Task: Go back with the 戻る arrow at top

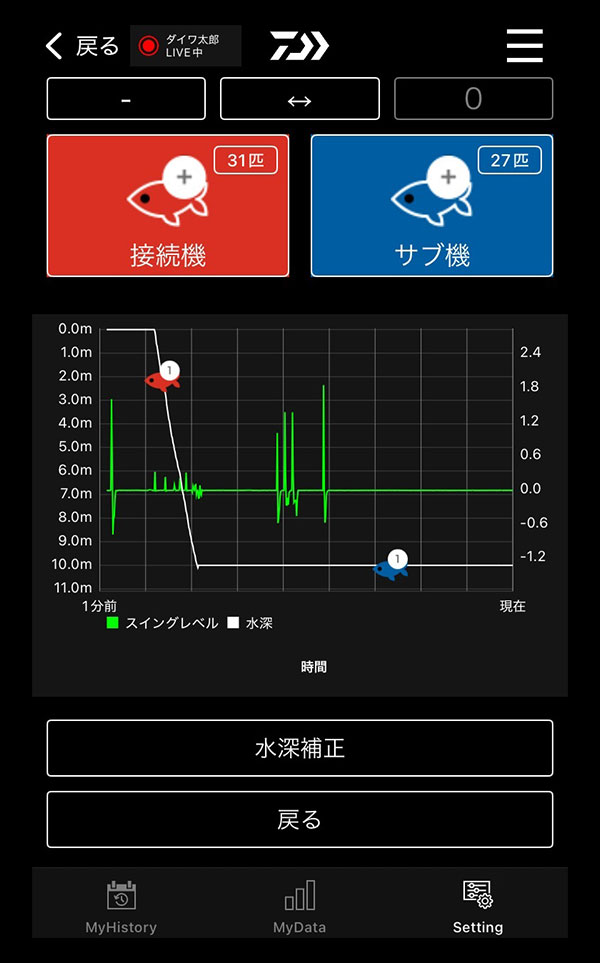Action: [x=82, y=46]
